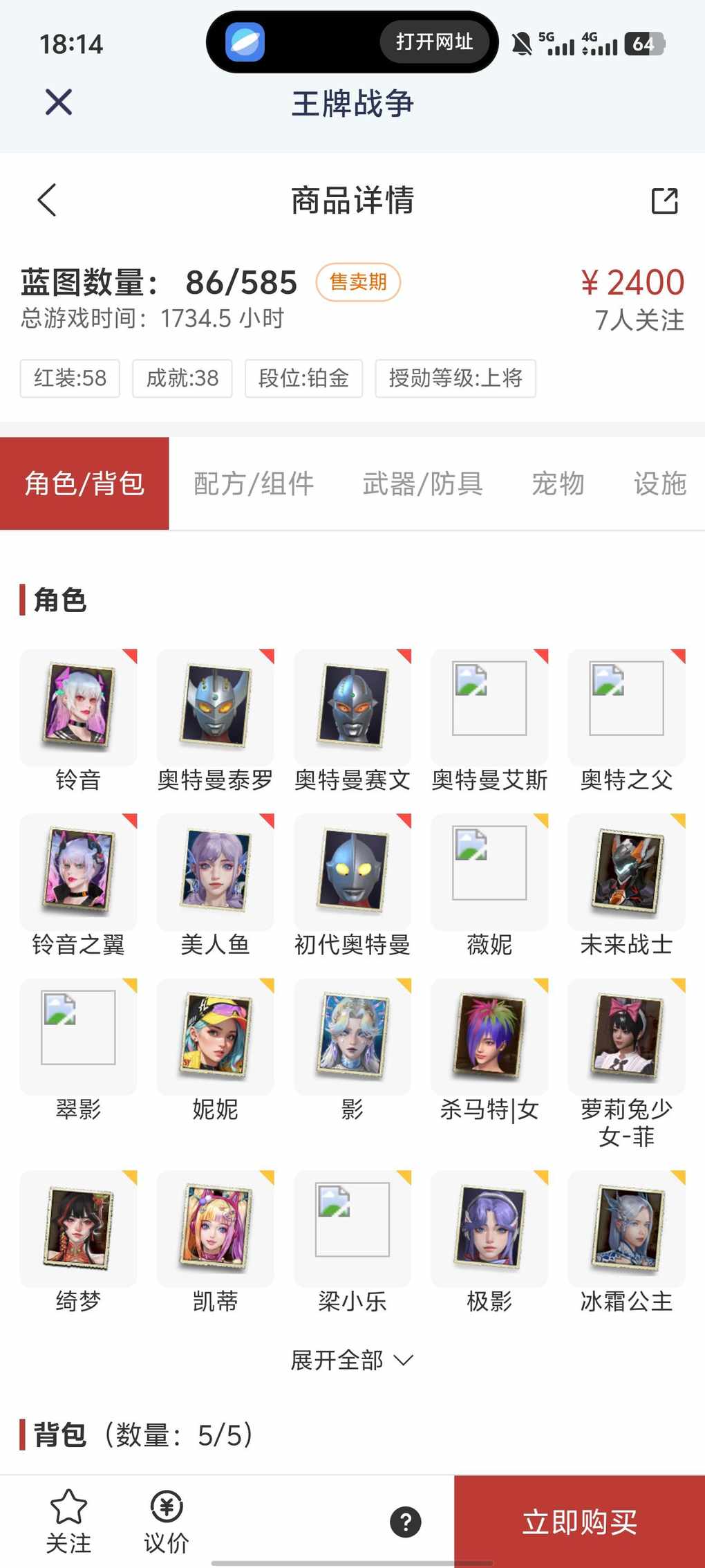Expand all characters with 展开全部
The image size is (705, 1568).
(x=352, y=1361)
